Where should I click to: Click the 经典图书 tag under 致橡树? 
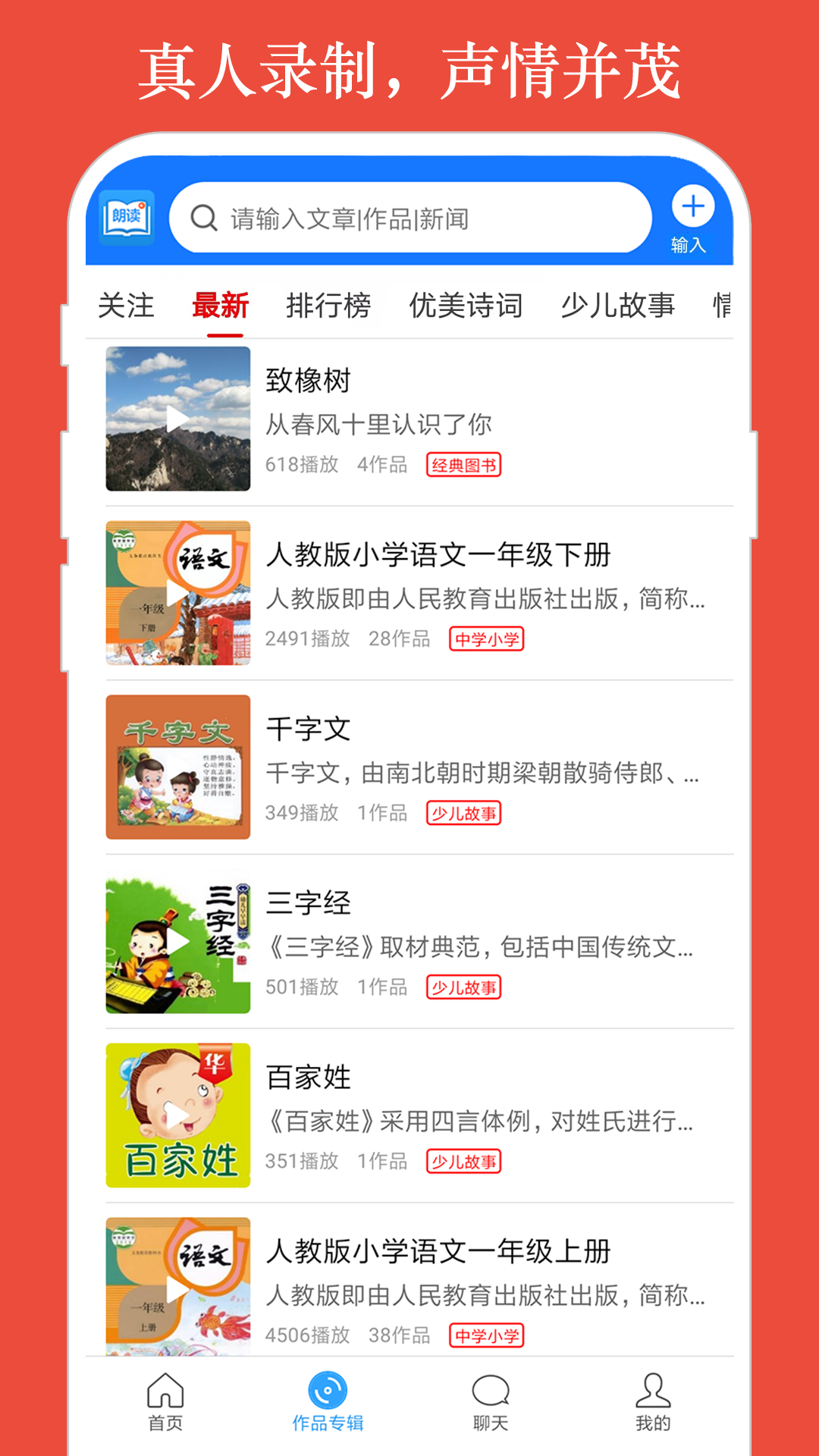(466, 466)
